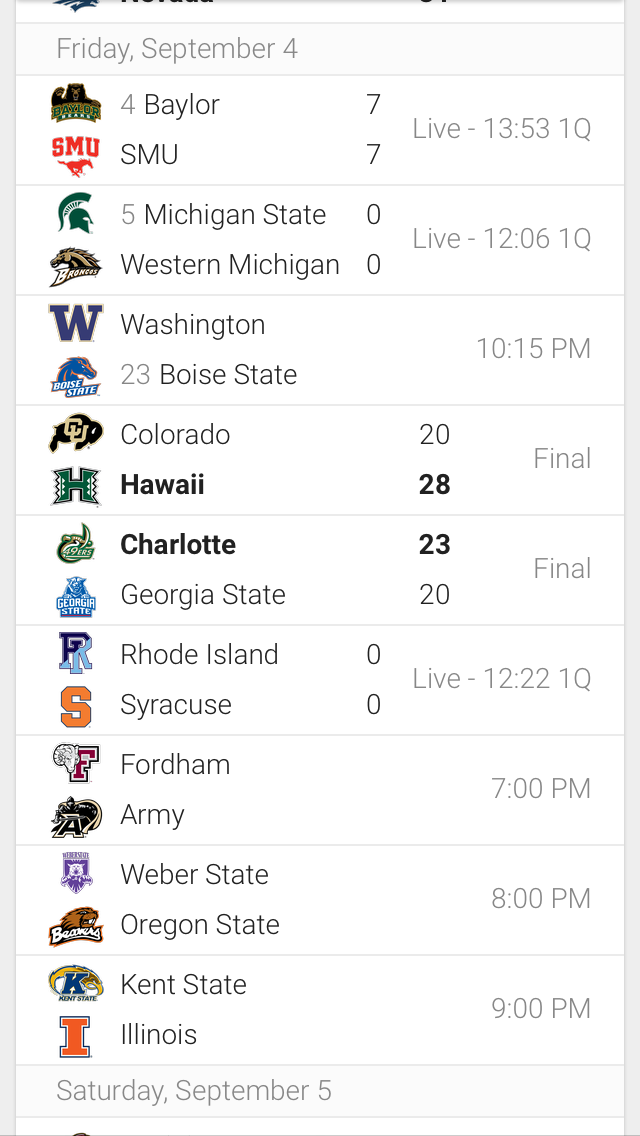
Task: Tap the Kent State vs Illinois game
Action: (320, 1011)
